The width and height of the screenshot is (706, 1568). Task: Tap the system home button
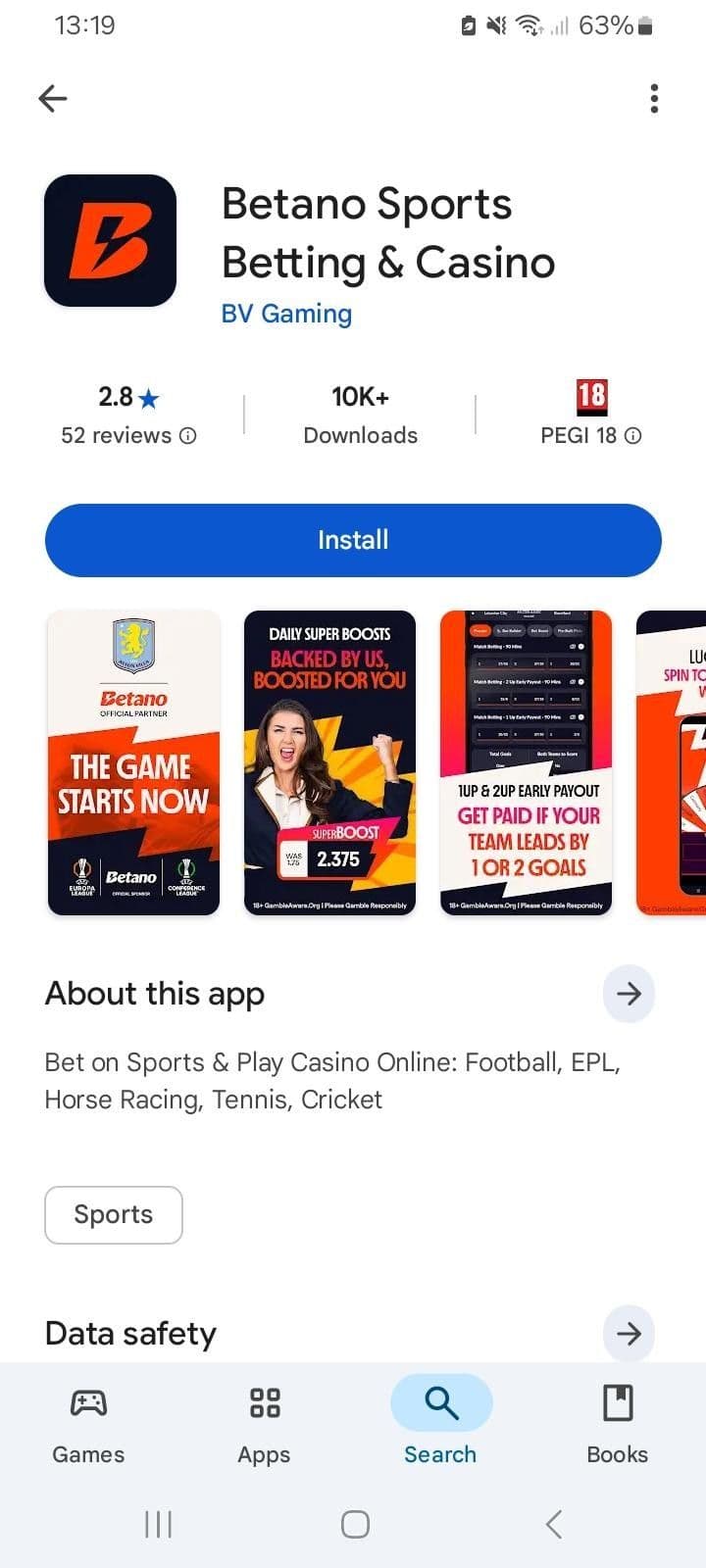(x=355, y=1524)
